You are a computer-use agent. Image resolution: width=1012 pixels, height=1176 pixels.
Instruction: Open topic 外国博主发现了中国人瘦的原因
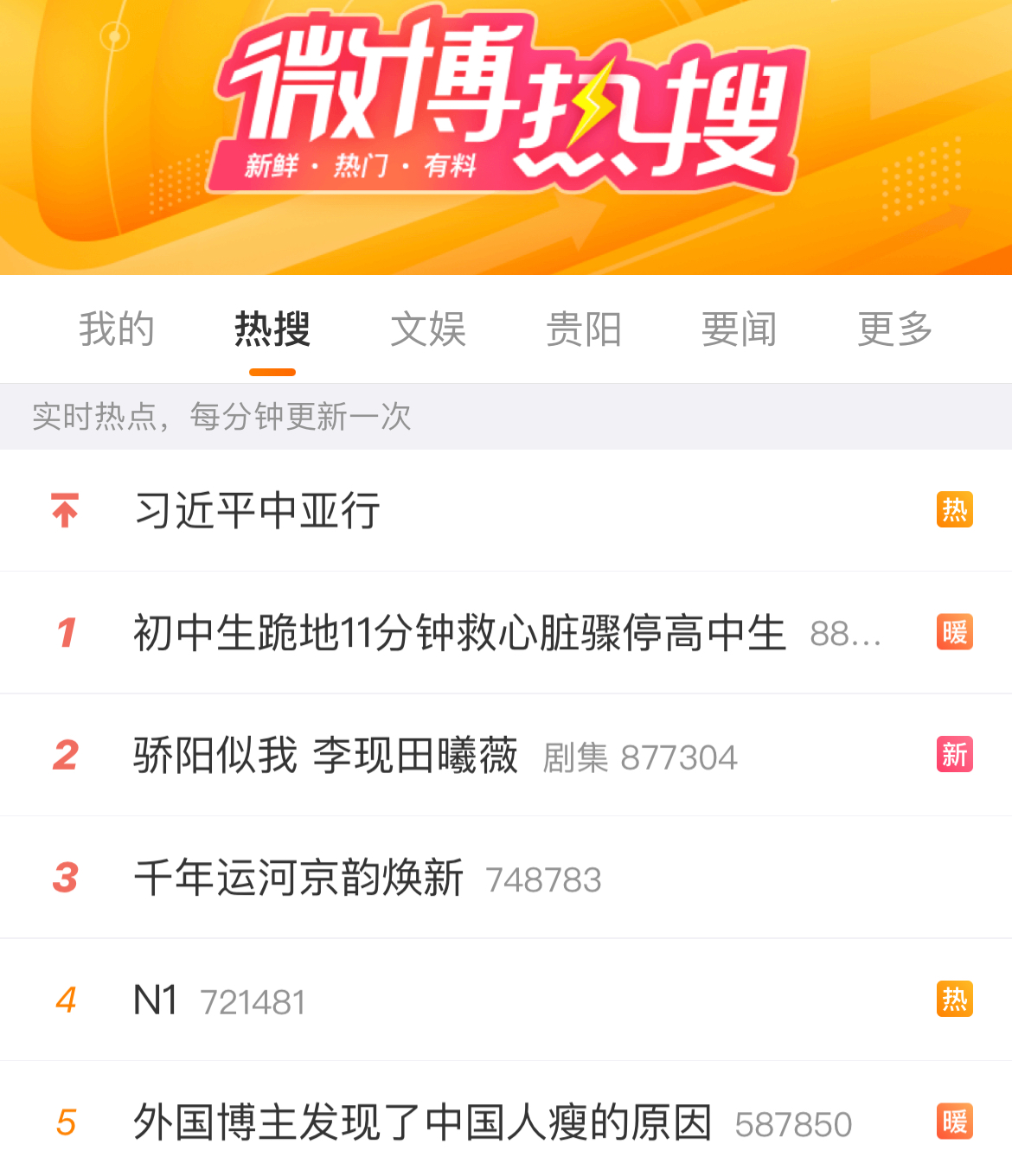(x=423, y=1123)
